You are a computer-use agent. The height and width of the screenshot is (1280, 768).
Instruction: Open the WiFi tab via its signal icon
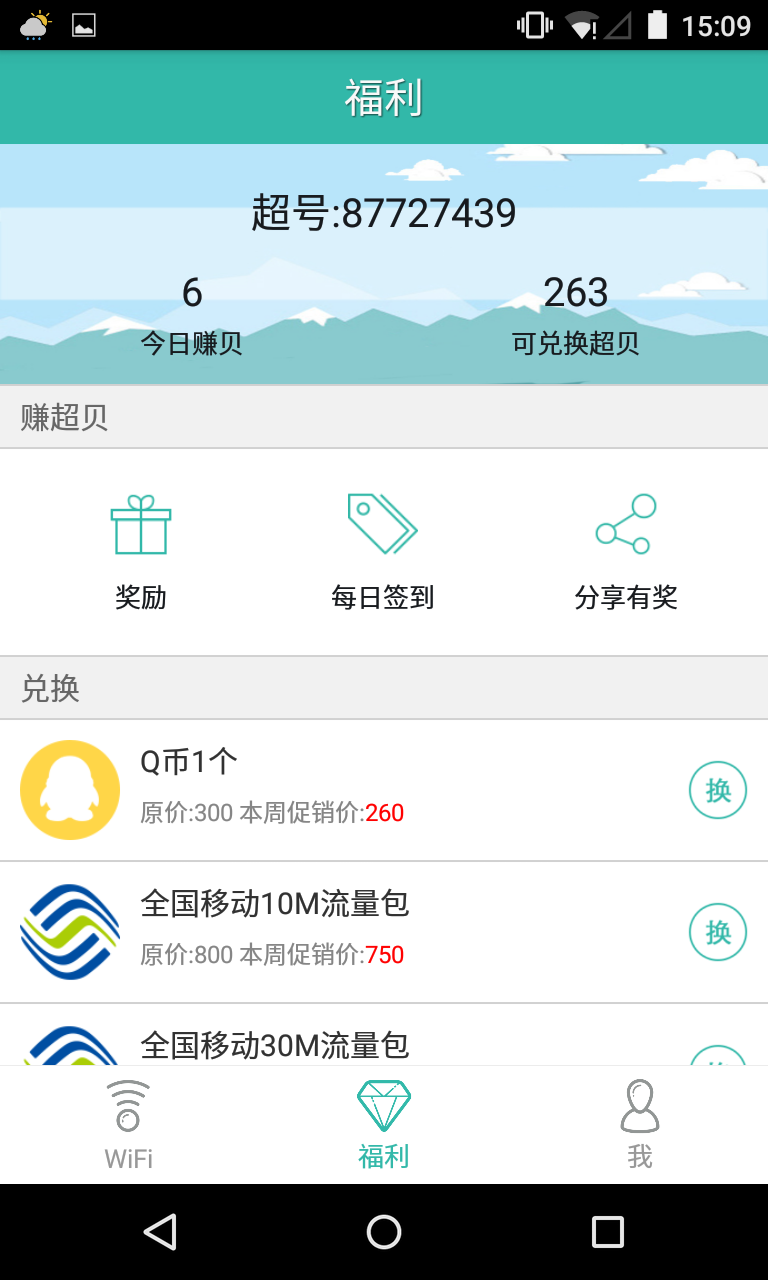129,1105
